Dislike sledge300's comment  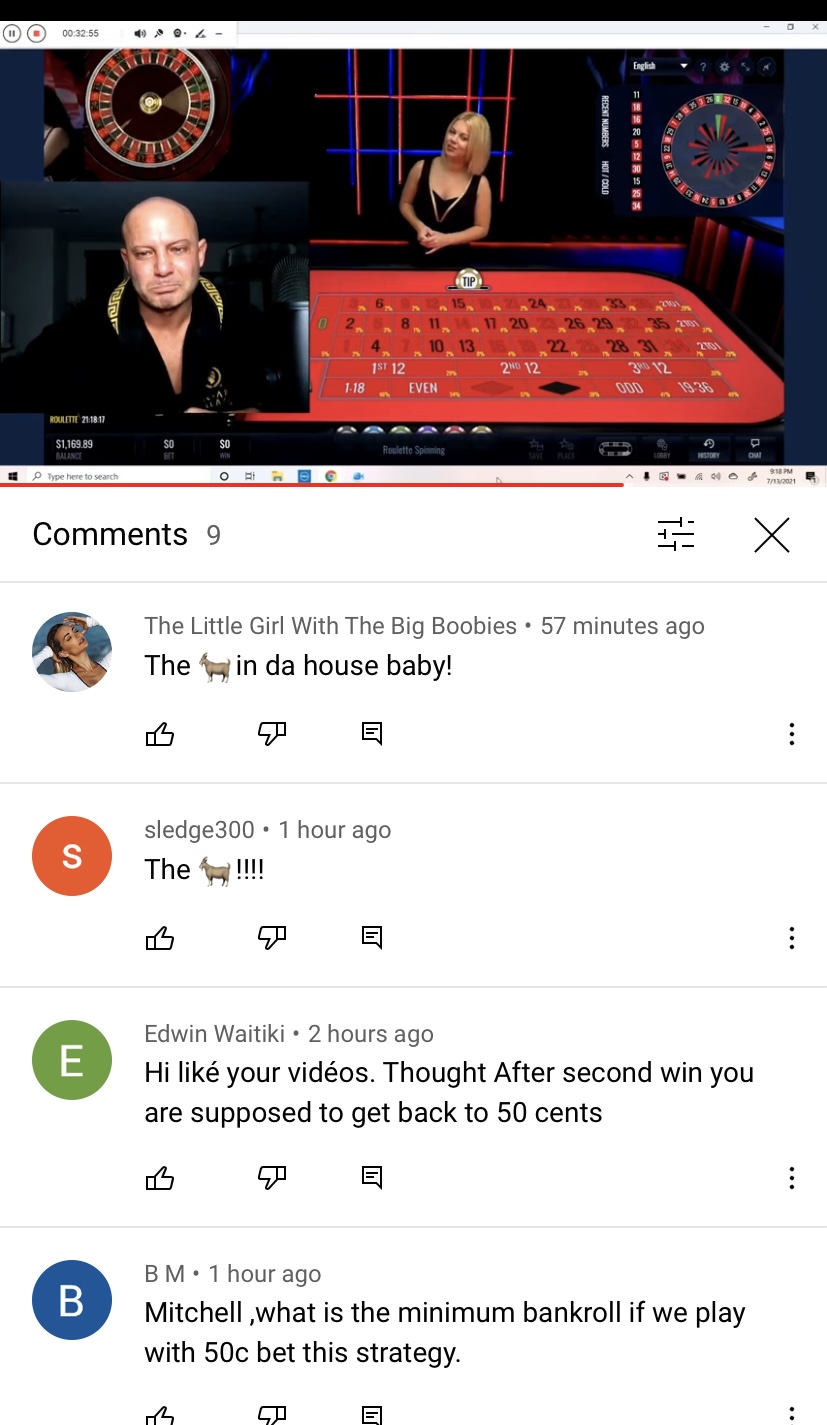click(272, 938)
